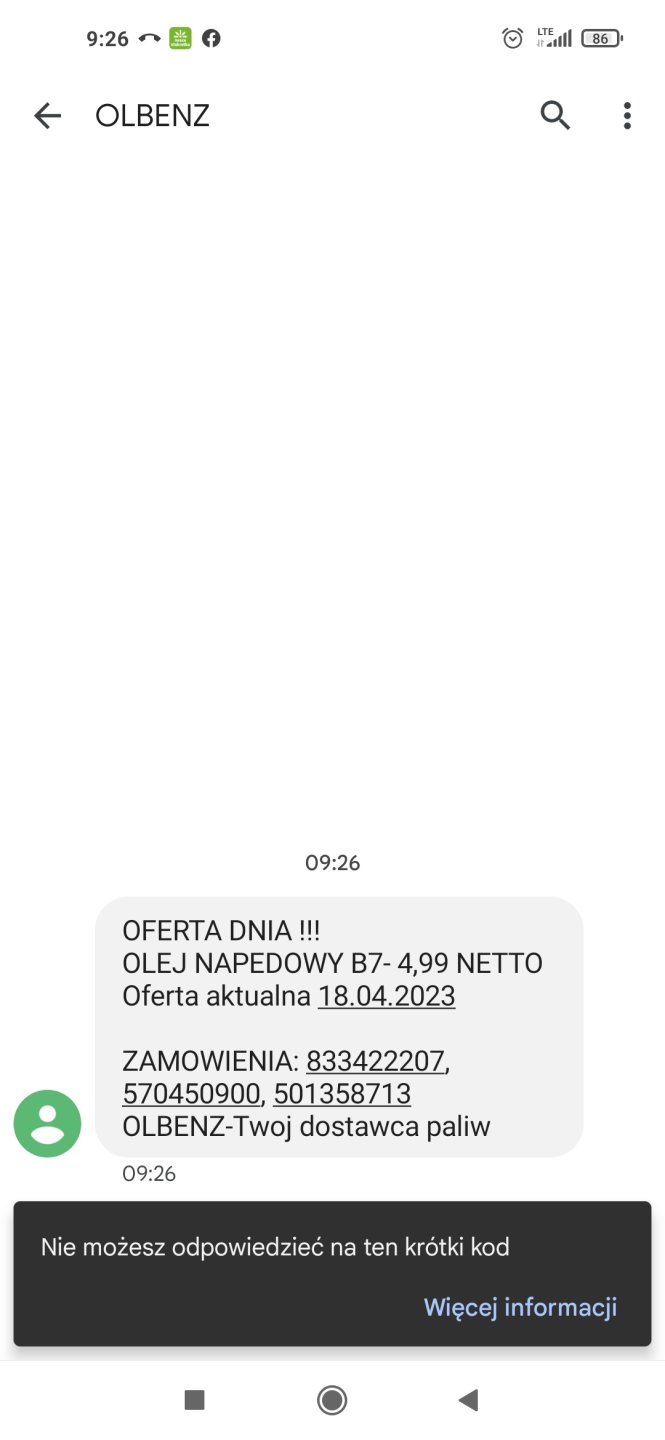Select phone number 501358713
Screen dimensions: 665x1440
coord(342,1094)
